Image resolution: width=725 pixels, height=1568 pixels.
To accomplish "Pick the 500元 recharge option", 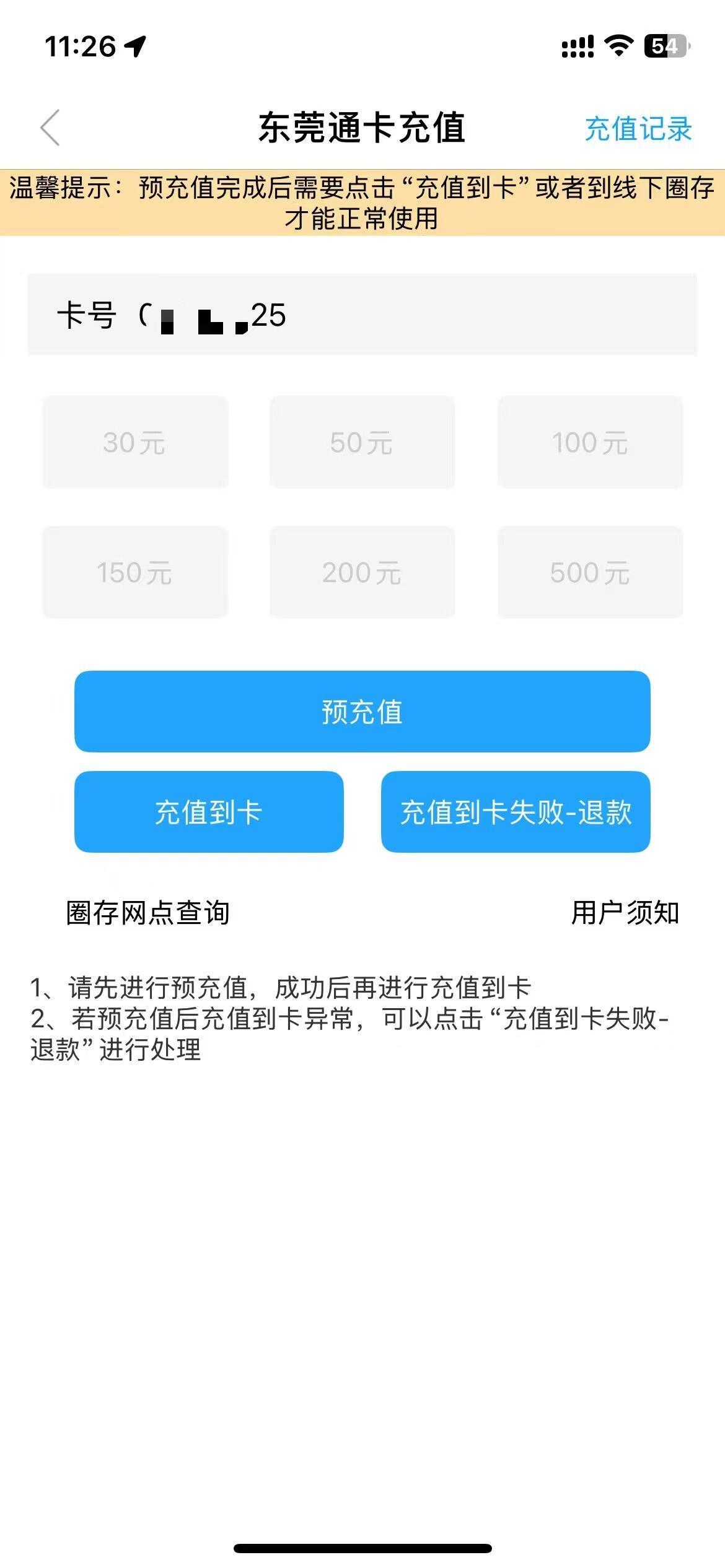I will tap(590, 572).
